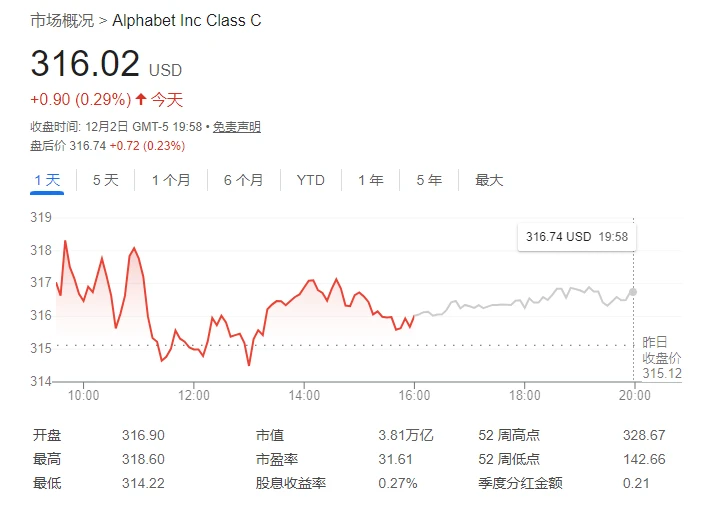Switch to the 1 年 range tab

(x=370, y=180)
